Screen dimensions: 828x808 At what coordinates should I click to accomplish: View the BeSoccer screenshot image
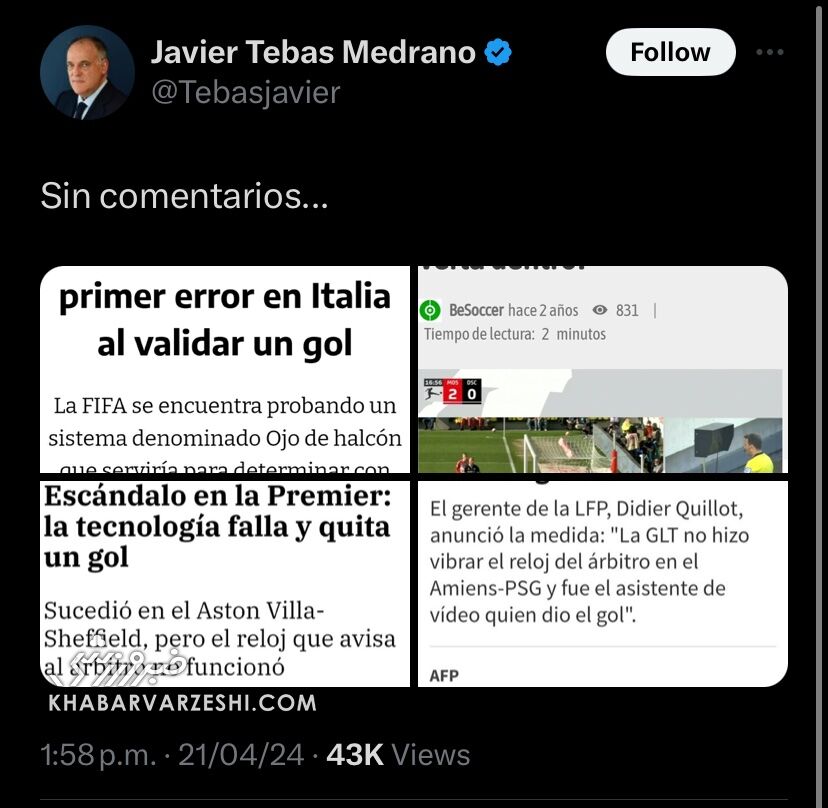602,370
